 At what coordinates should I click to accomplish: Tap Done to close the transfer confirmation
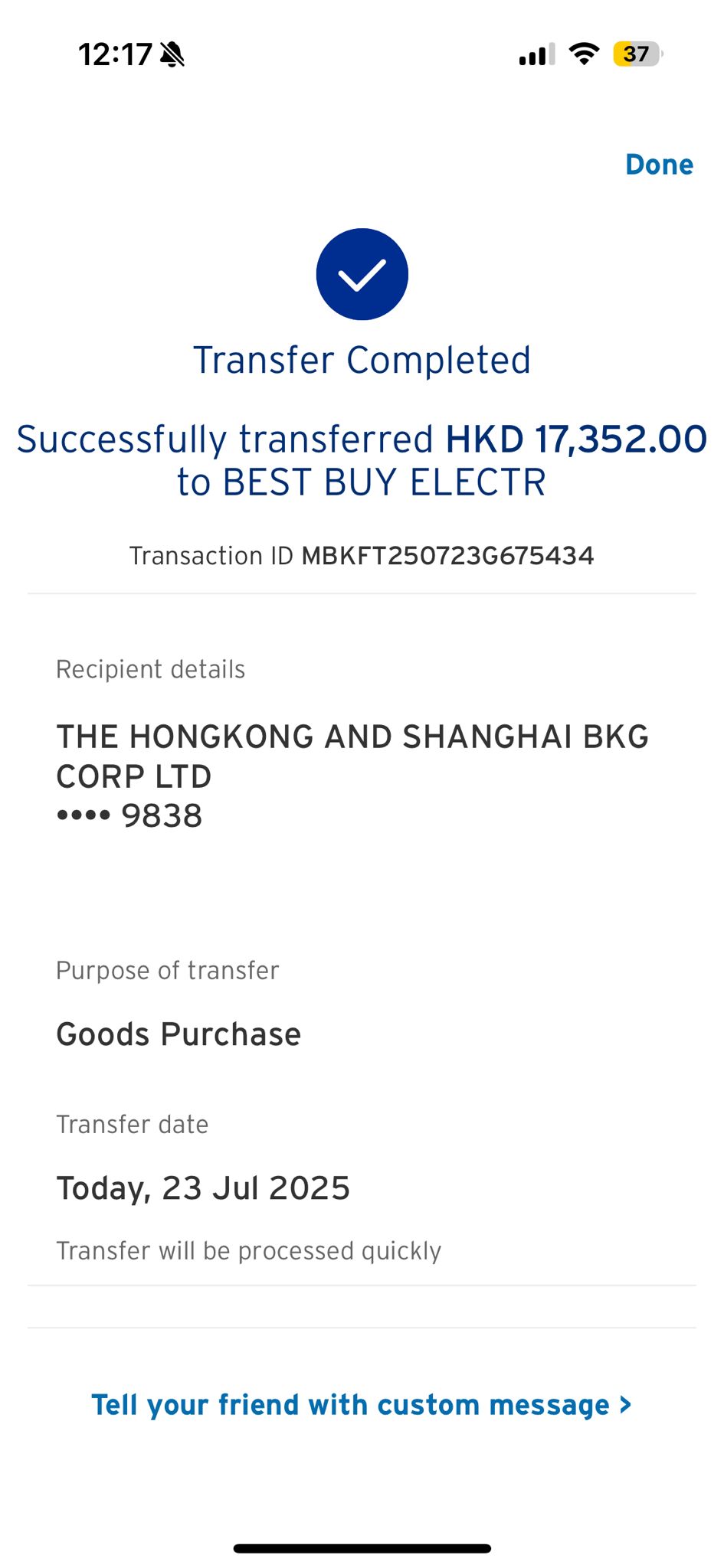pyautogui.click(x=659, y=165)
